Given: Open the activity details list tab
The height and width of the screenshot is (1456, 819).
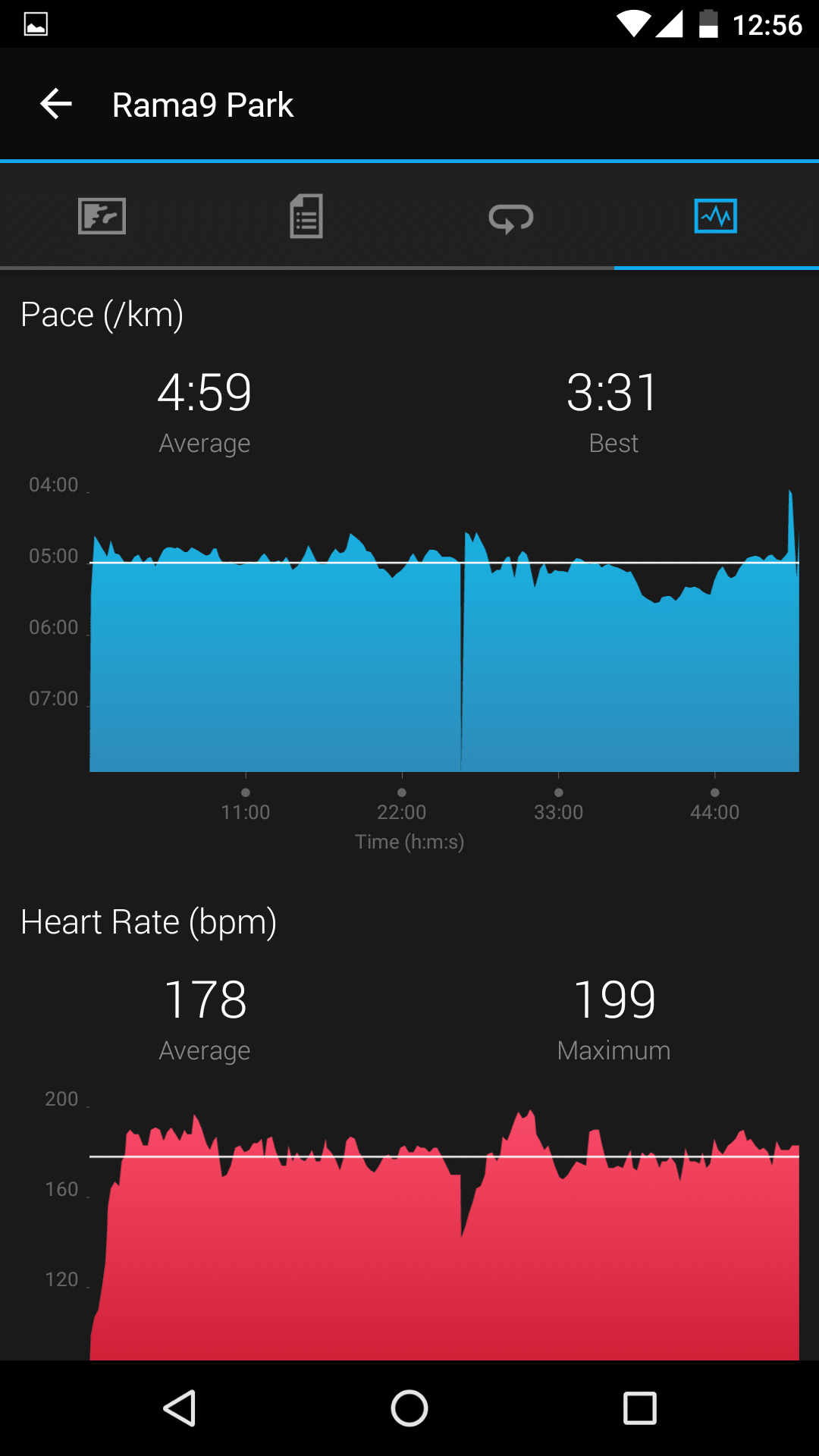Looking at the screenshot, I should coord(306,216).
